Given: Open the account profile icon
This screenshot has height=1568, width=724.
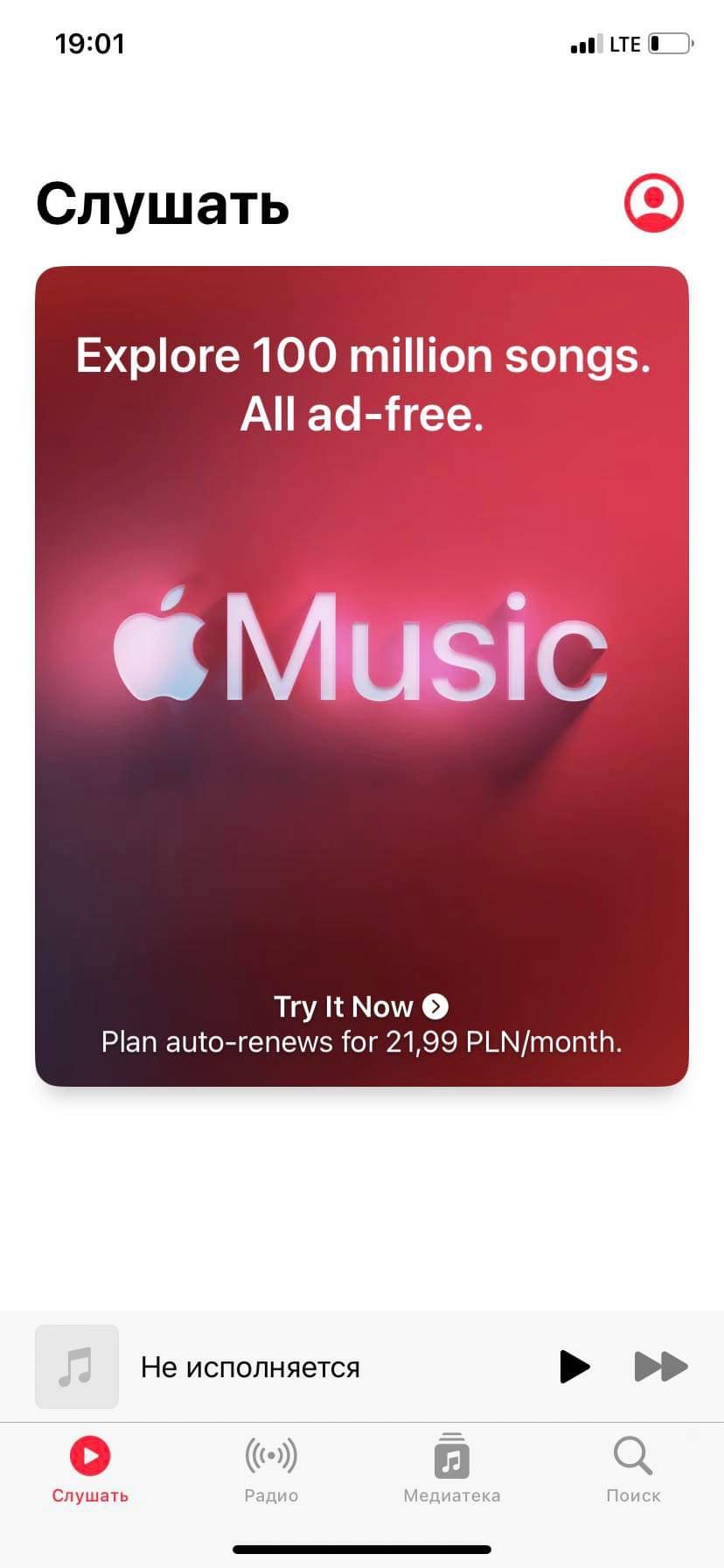Looking at the screenshot, I should [x=653, y=203].
